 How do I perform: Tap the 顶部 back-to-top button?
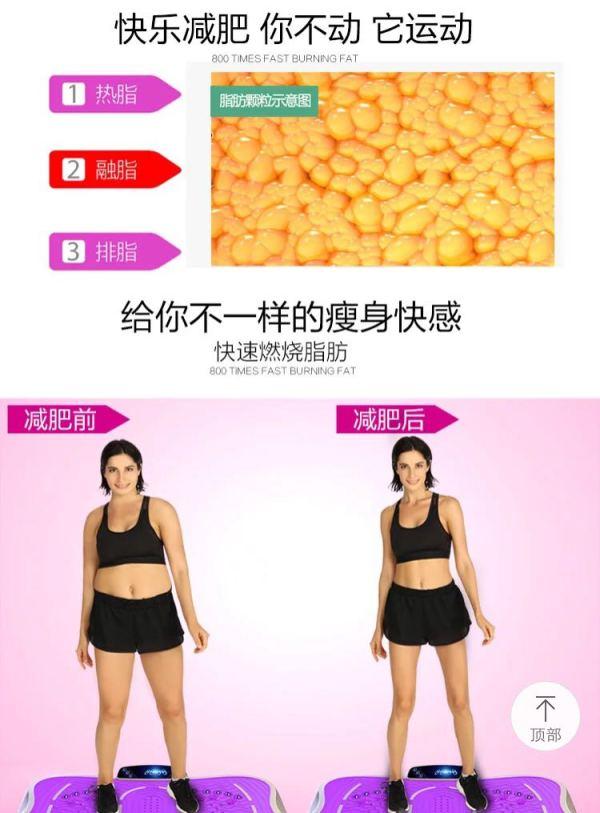coord(545,719)
